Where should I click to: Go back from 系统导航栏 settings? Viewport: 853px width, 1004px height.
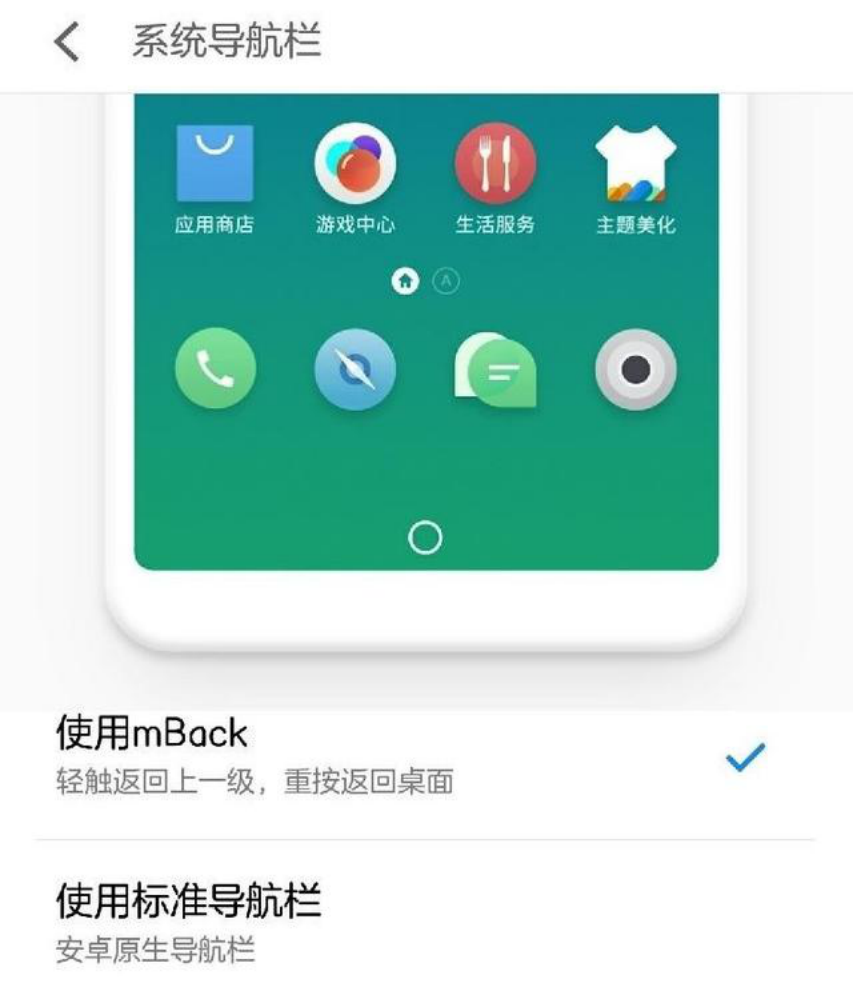[66, 43]
